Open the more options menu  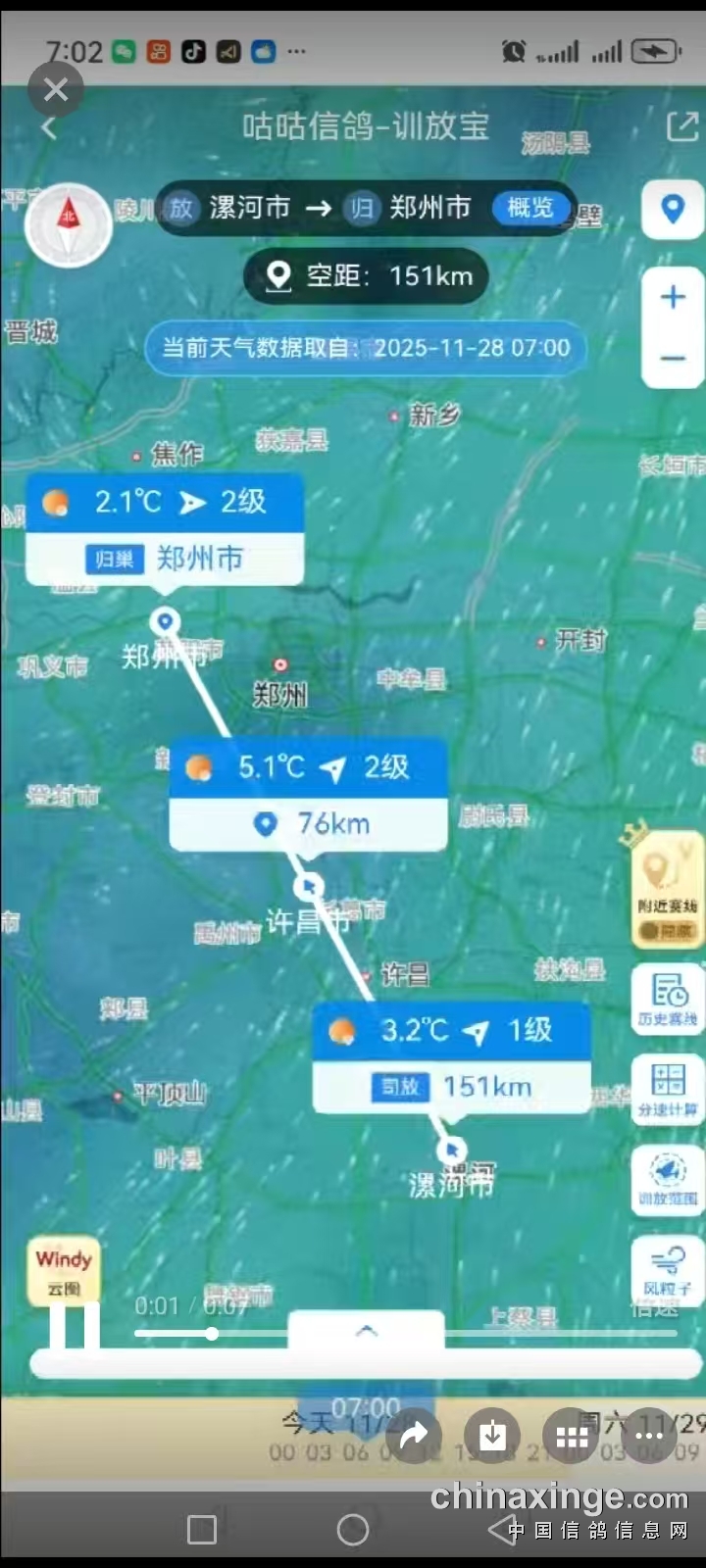[x=650, y=1437]
